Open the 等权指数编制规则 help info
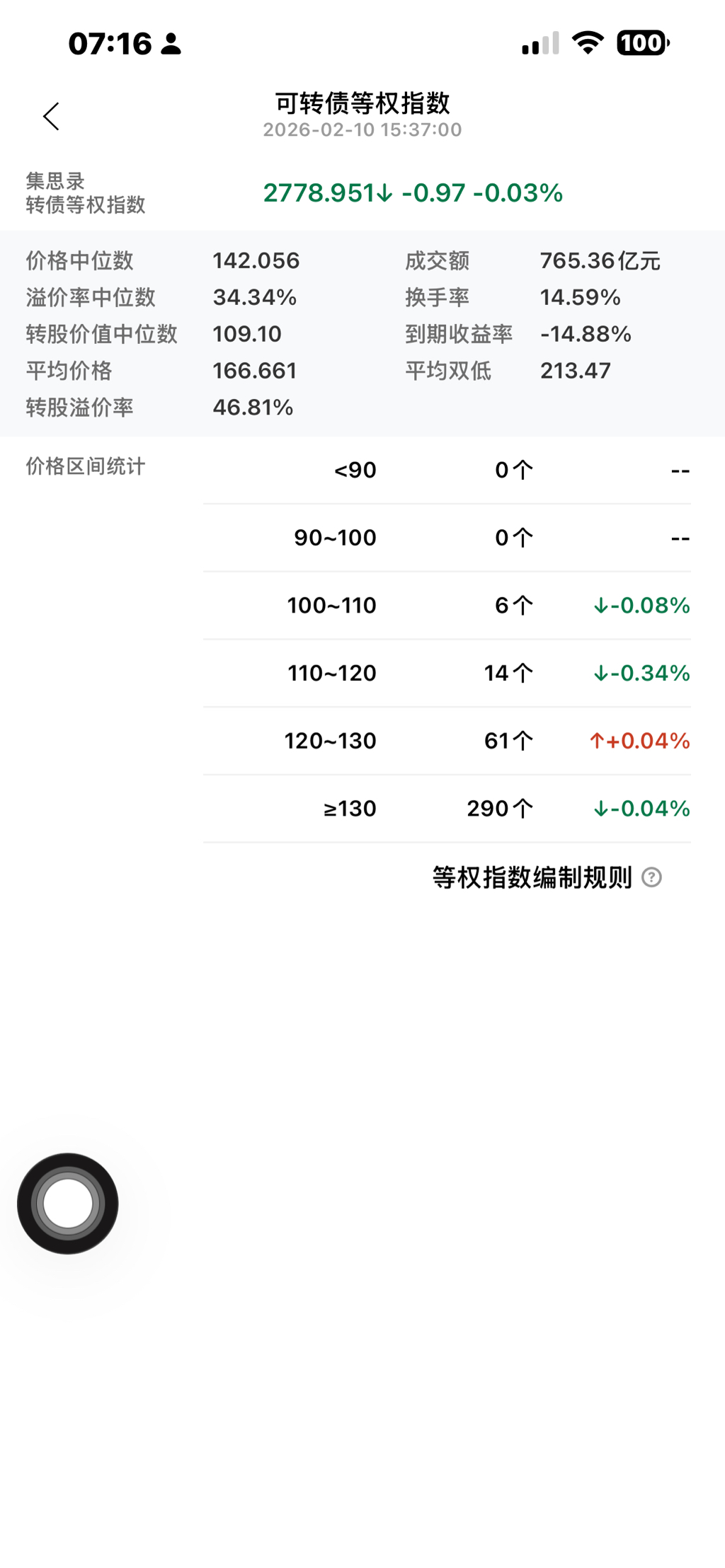The image size is (725, 1568). [x=651, y=877]
